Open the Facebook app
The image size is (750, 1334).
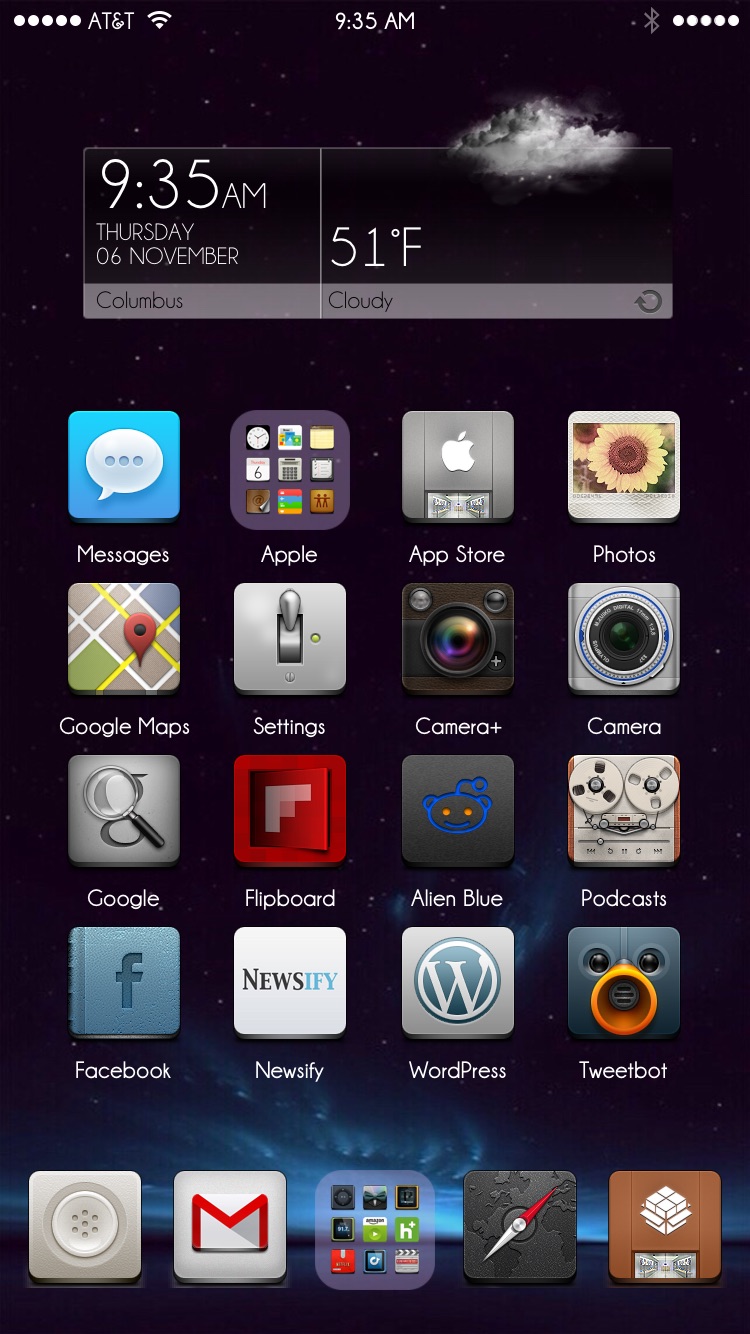124,983
